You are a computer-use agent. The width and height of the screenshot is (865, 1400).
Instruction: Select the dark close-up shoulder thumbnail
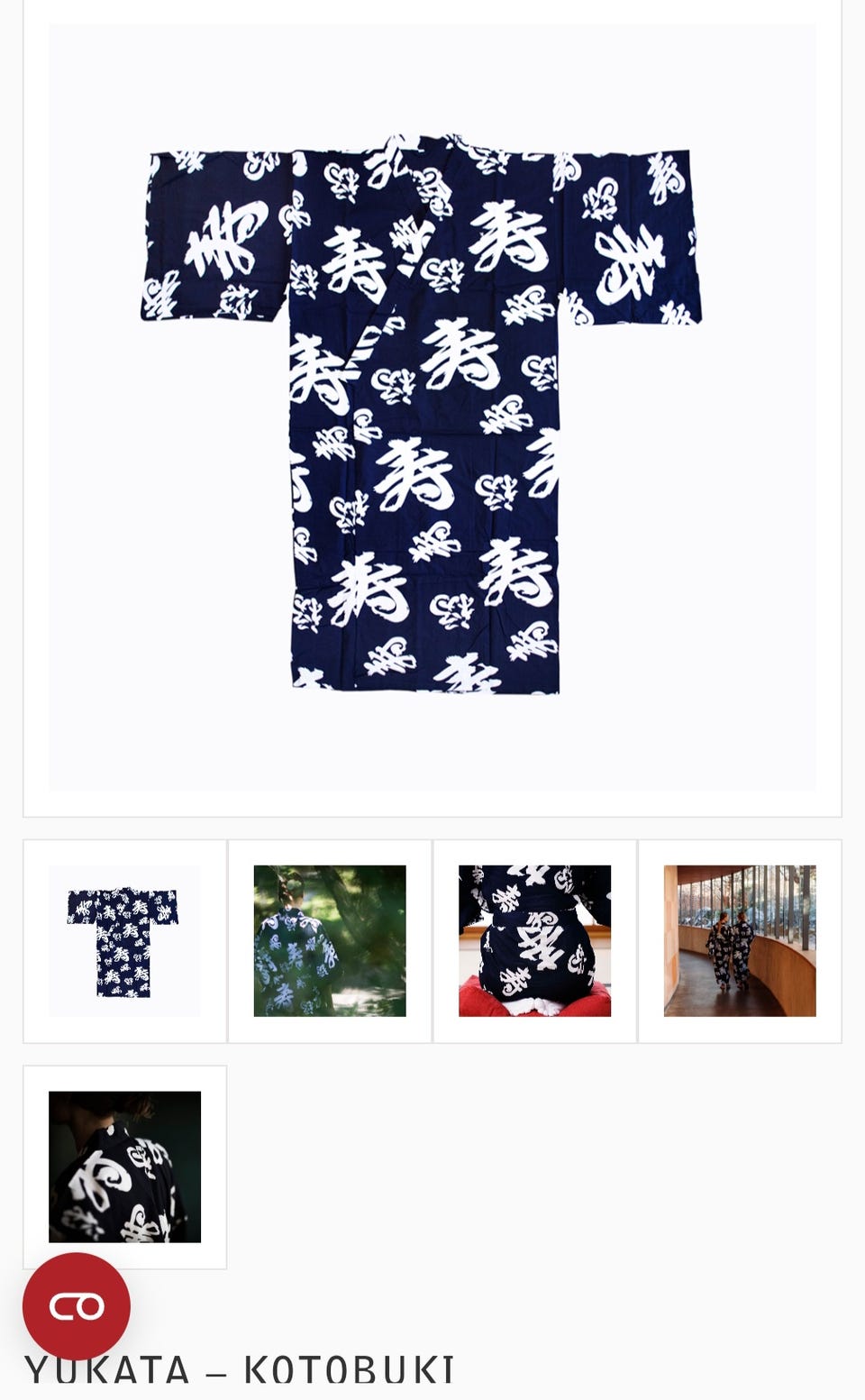(124, 1167)
